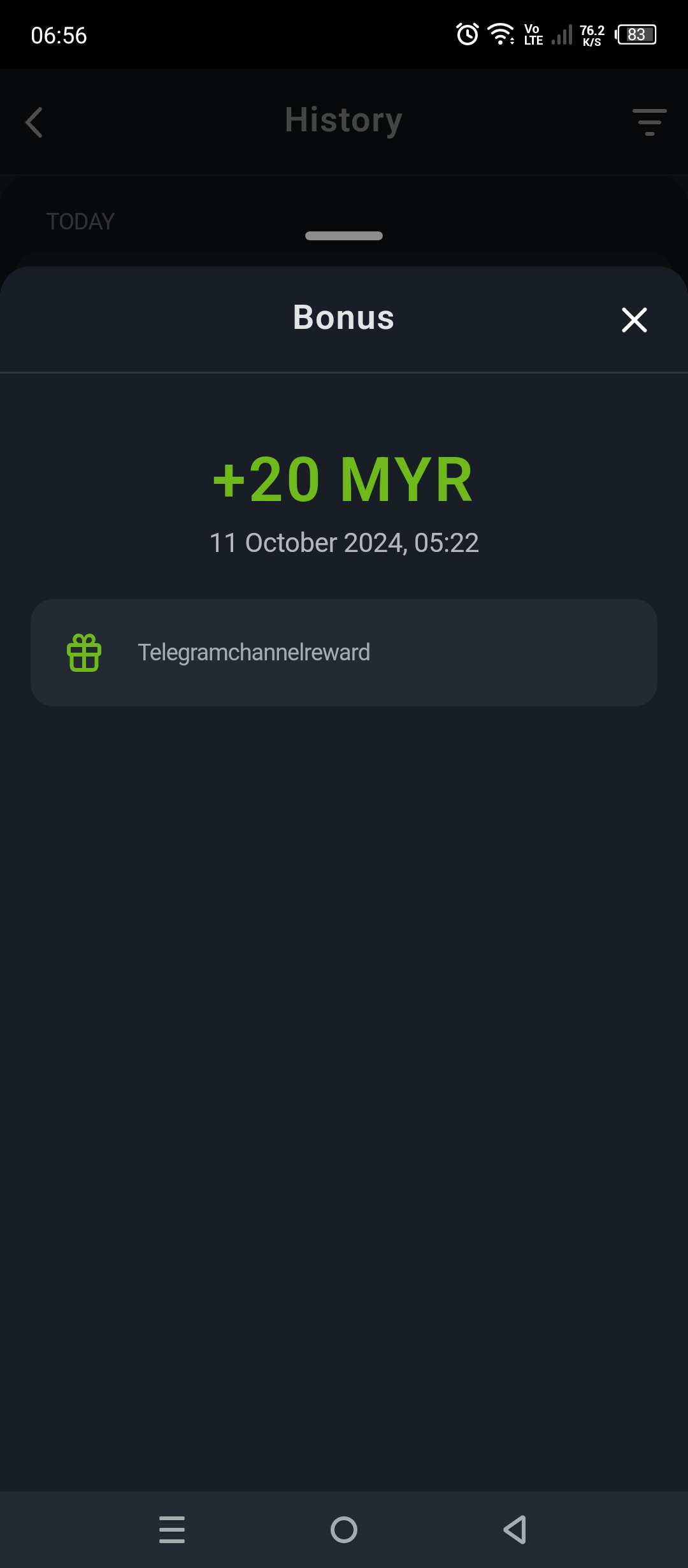688x1568 pixels.
Task: Open the history filter options
Action: click(x=649, y=121)
